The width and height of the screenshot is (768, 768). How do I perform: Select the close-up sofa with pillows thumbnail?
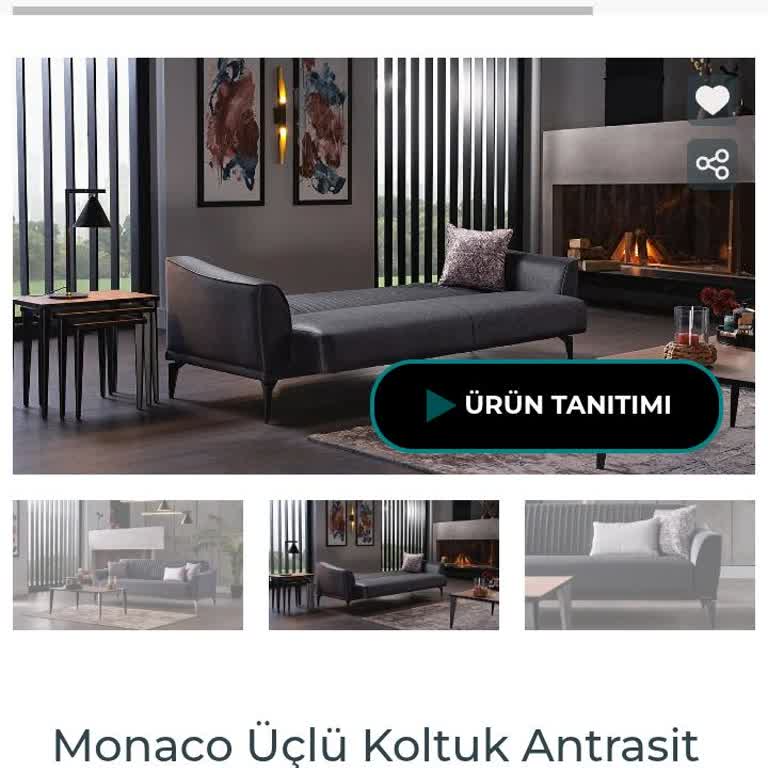(x=639, y=565)
